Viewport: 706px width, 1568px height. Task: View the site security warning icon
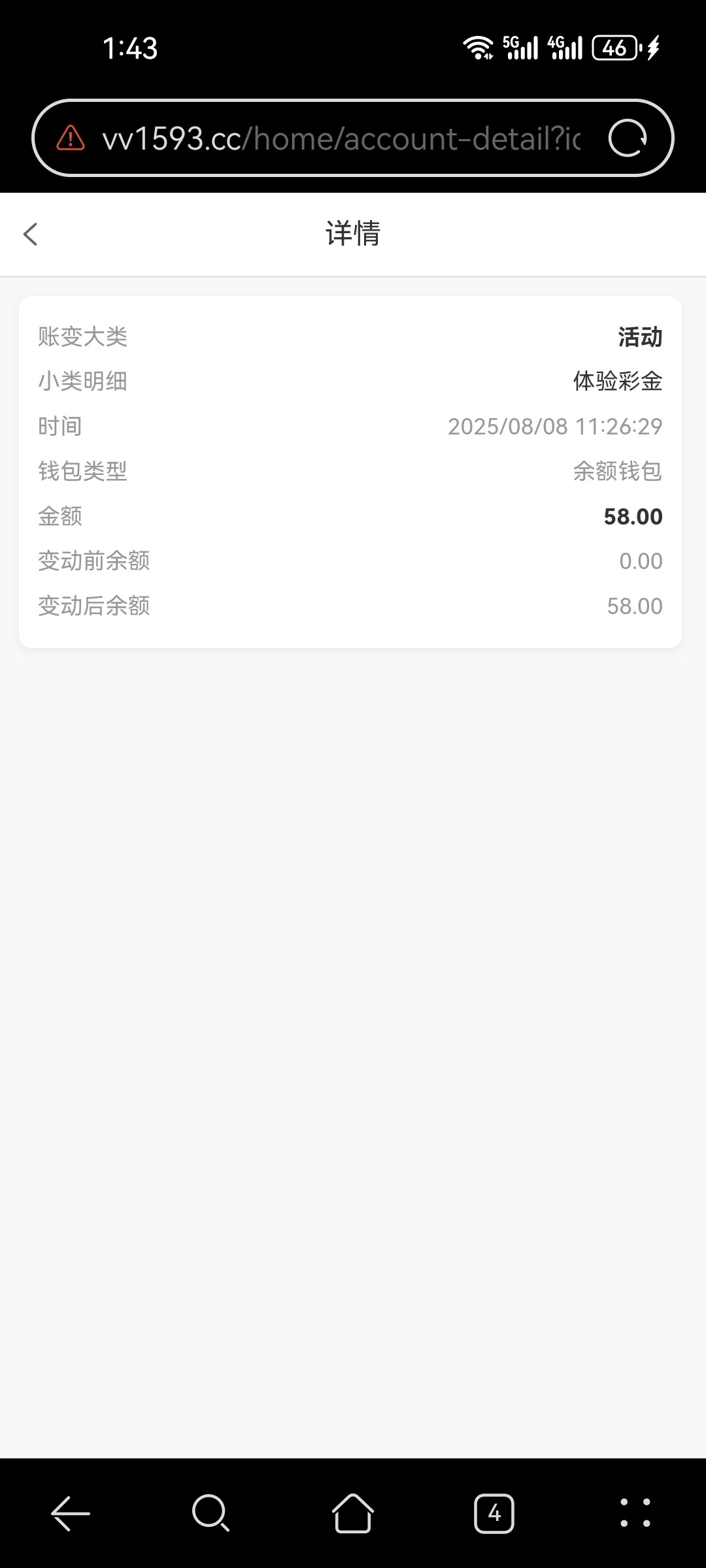[71, 139]
